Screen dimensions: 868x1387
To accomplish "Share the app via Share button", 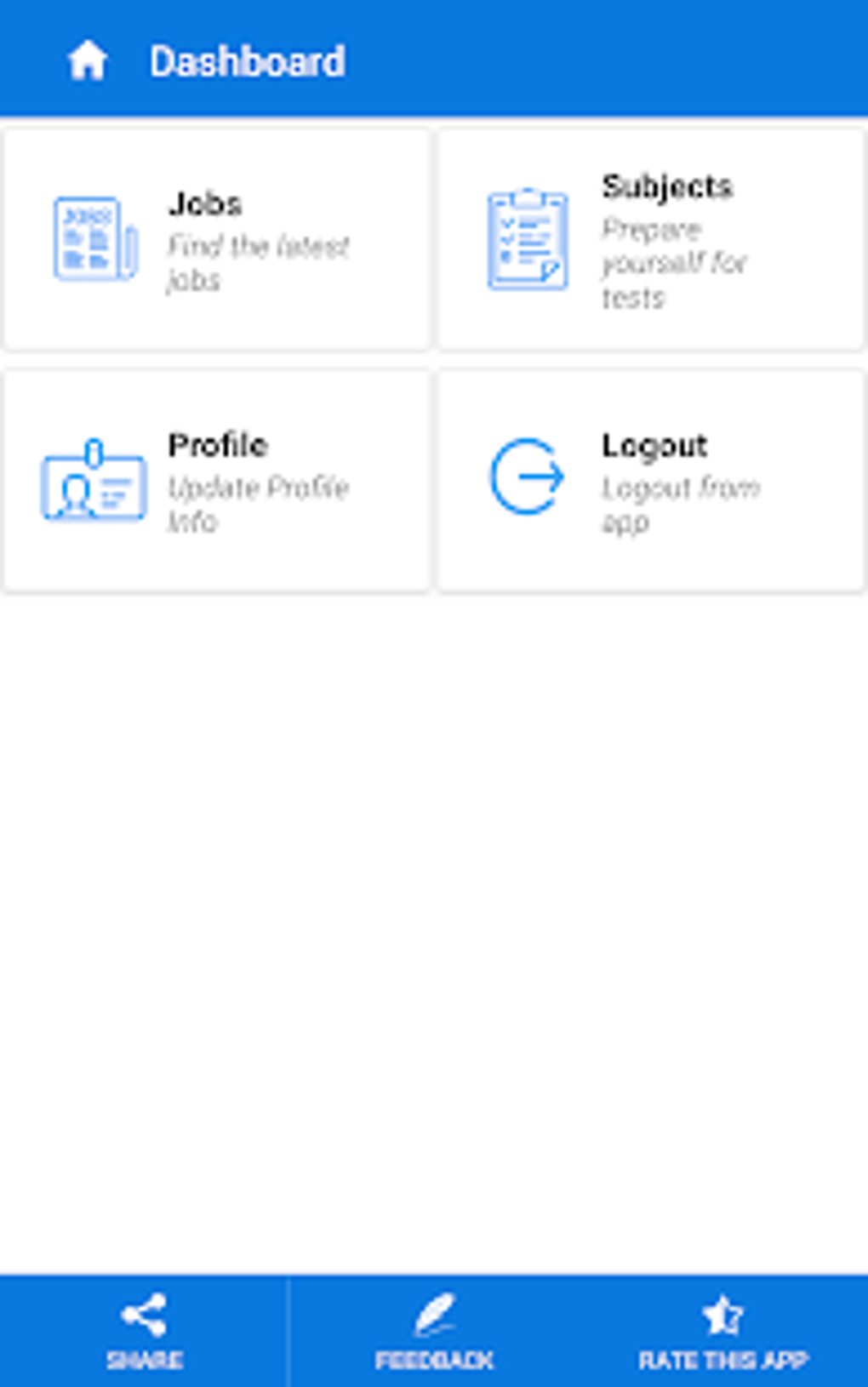I will point(144,1332).
